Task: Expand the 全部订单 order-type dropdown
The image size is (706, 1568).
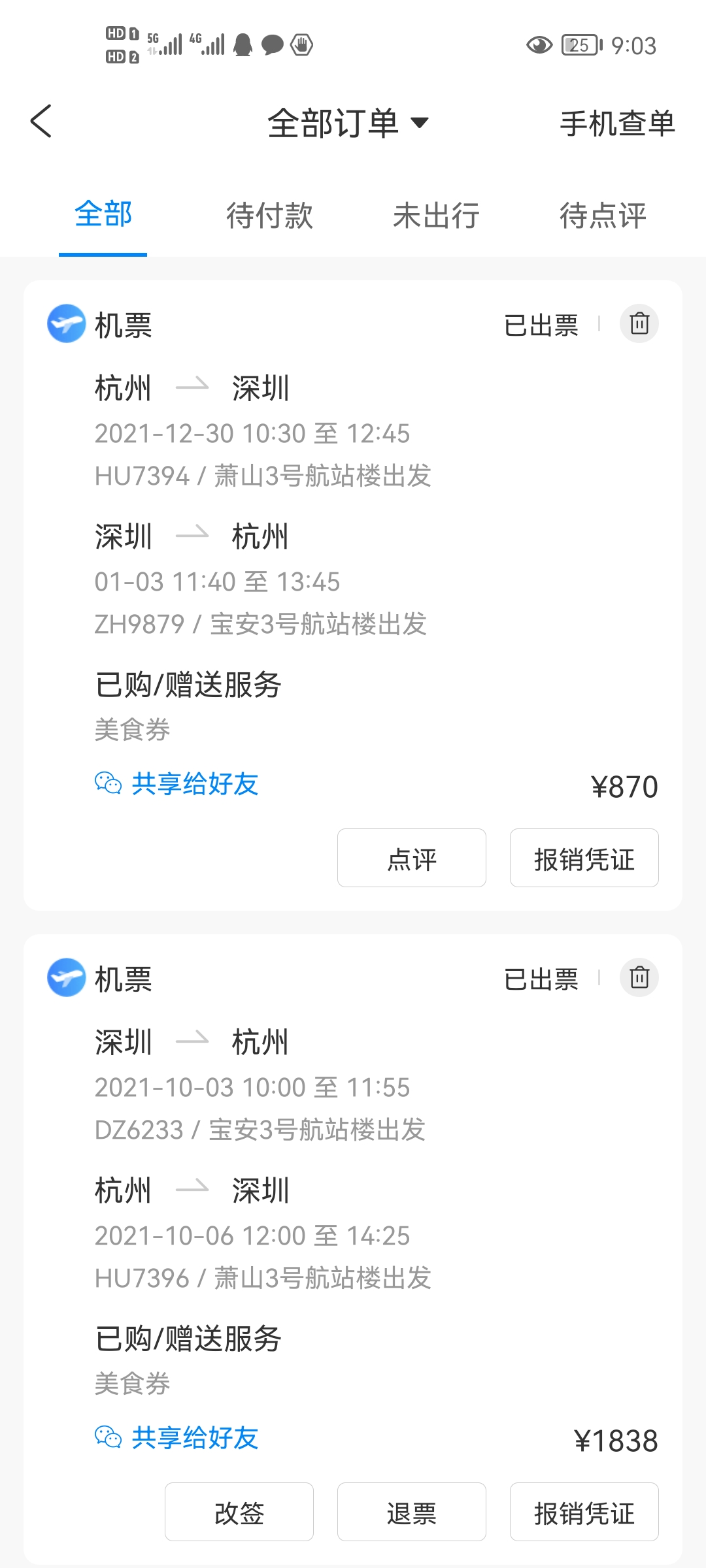Action: (348, 123)
